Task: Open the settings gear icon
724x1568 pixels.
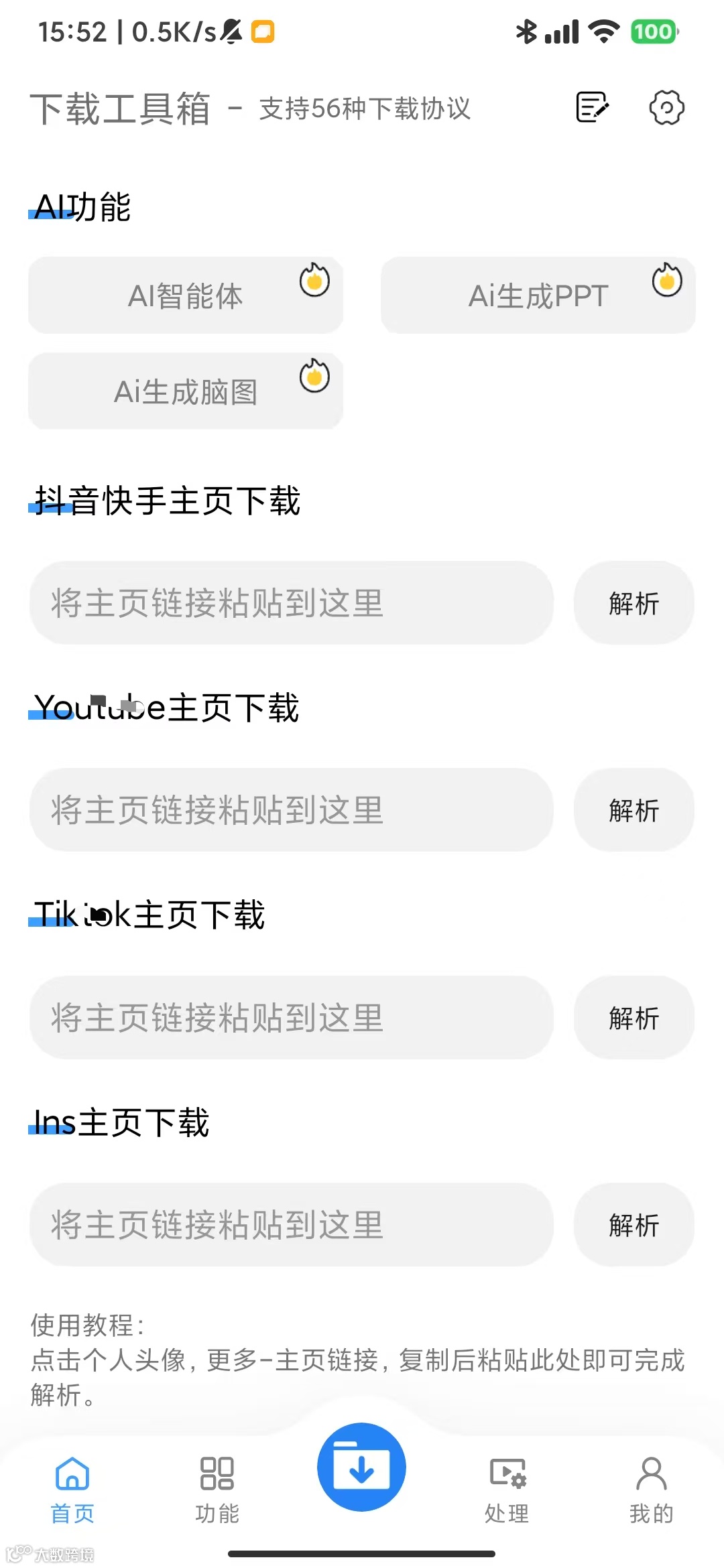Action: (666, 107)
